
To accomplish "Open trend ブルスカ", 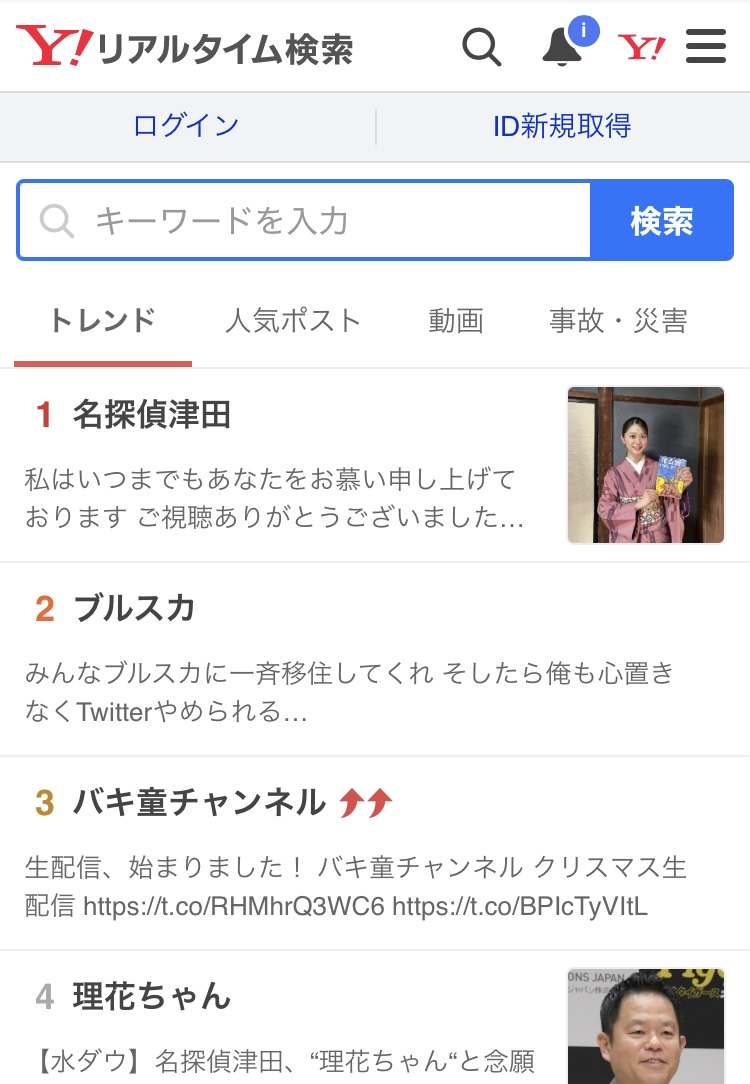I will (x=134, y=608).
